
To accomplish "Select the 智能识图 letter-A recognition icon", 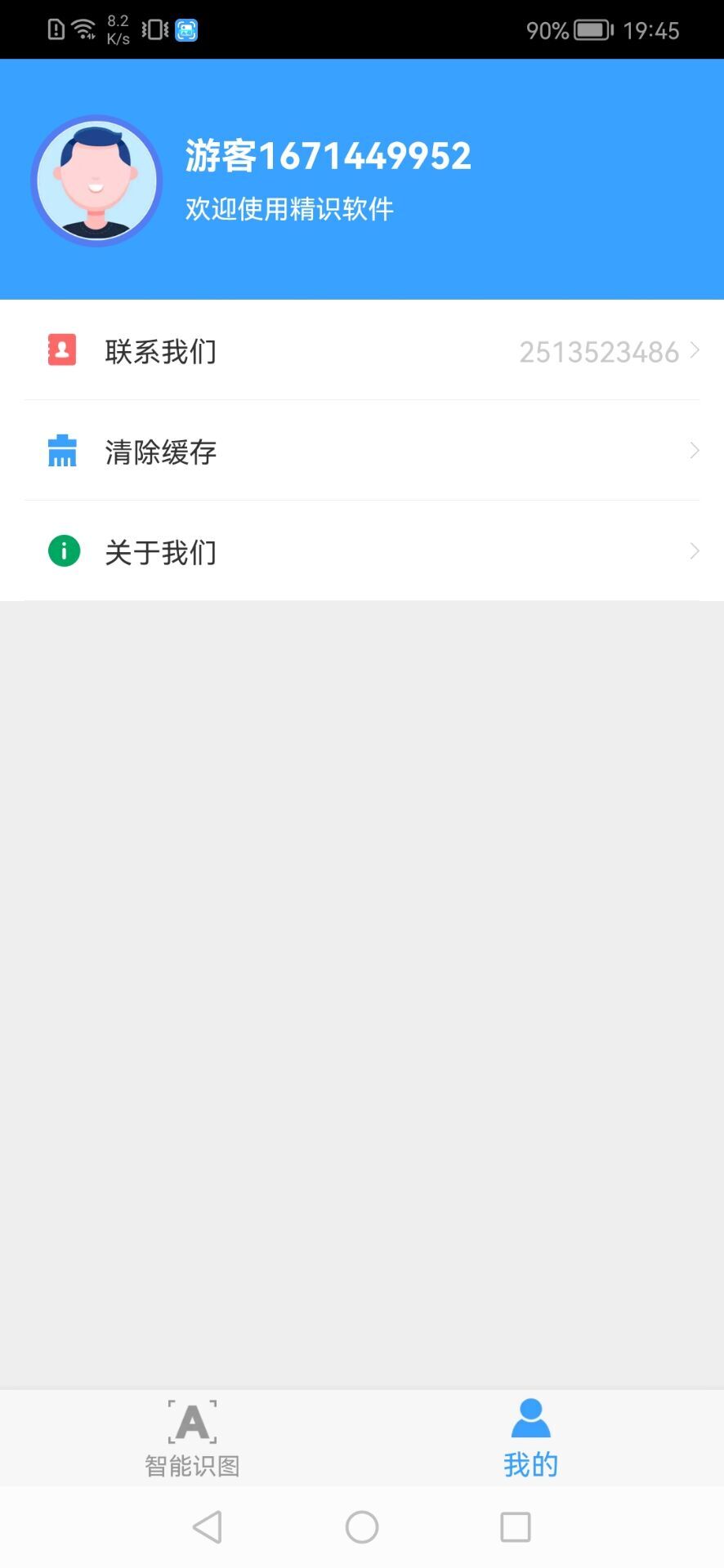I will pyautogui.click(x=191, y=1423).
